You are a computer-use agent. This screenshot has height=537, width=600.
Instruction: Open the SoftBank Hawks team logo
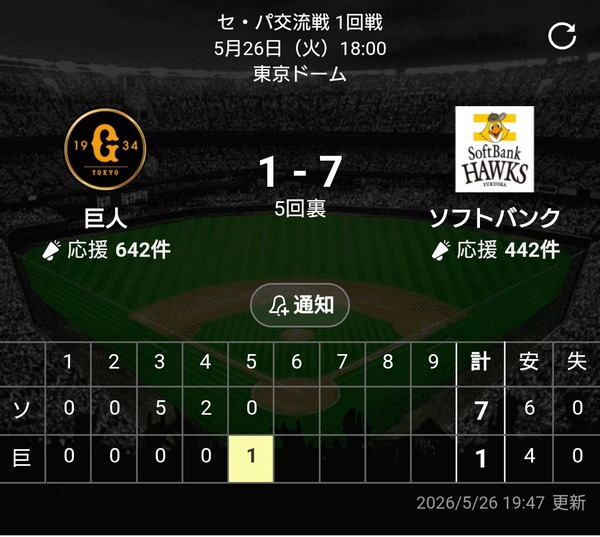pyautogui.click(x=494, y=149)
